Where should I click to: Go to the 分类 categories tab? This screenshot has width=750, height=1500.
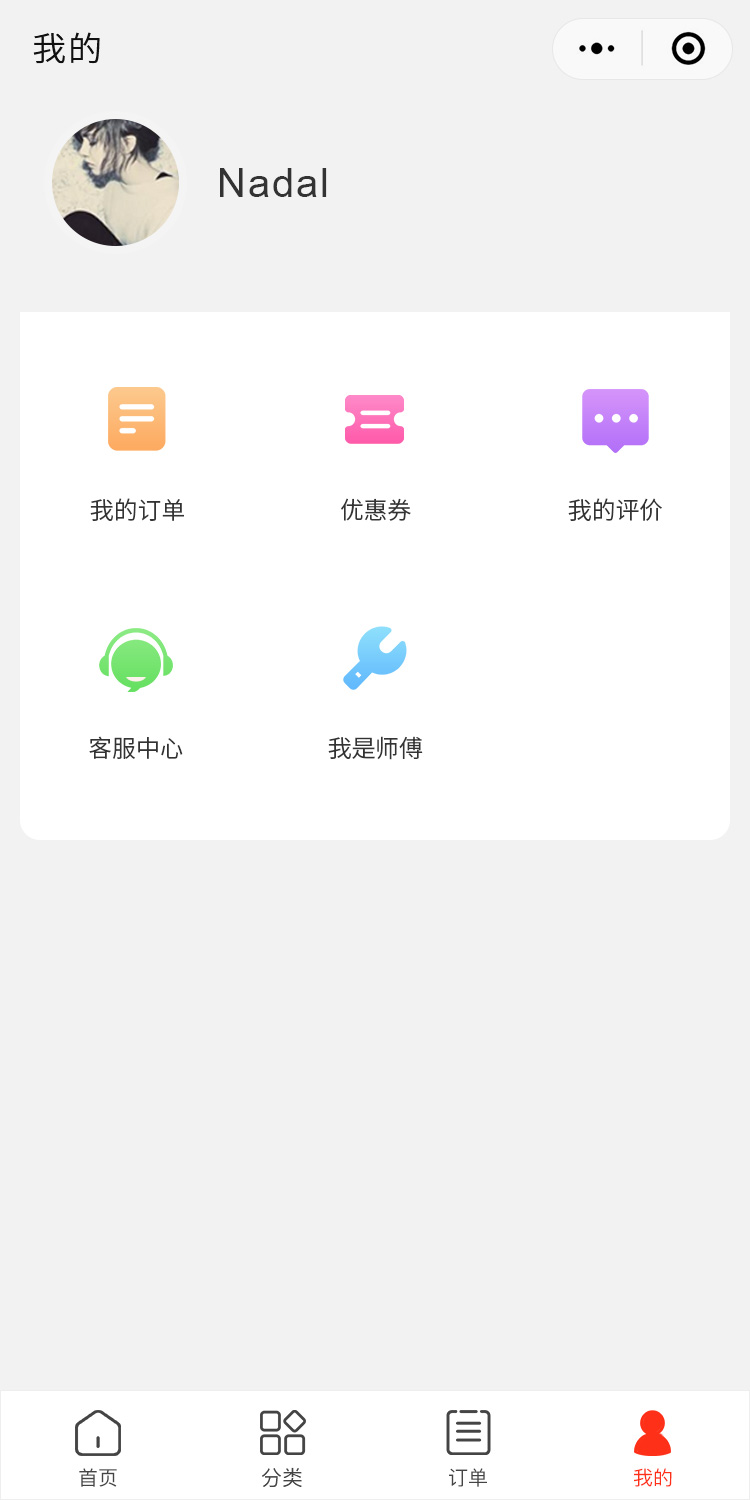[282, 1446]
